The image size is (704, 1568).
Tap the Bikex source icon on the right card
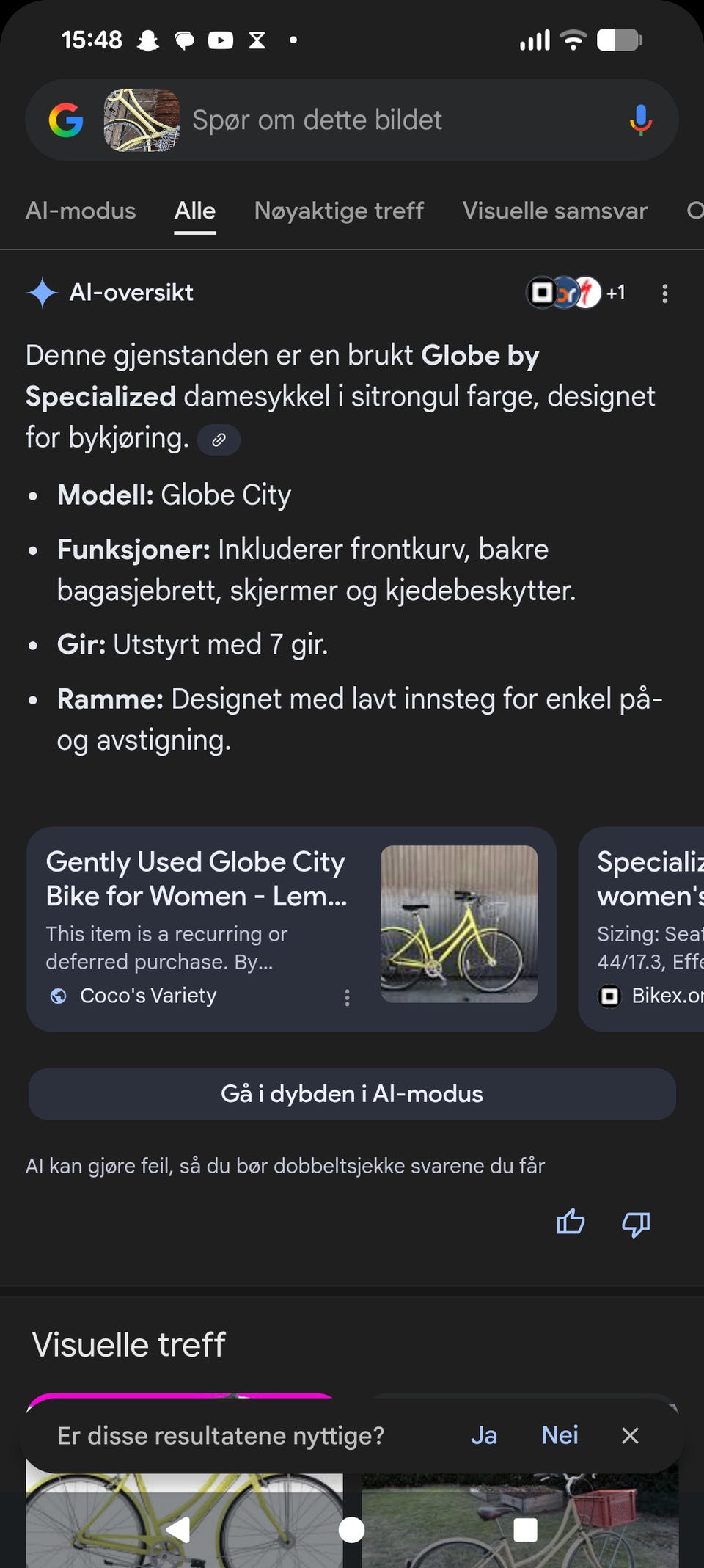(609, 996)
